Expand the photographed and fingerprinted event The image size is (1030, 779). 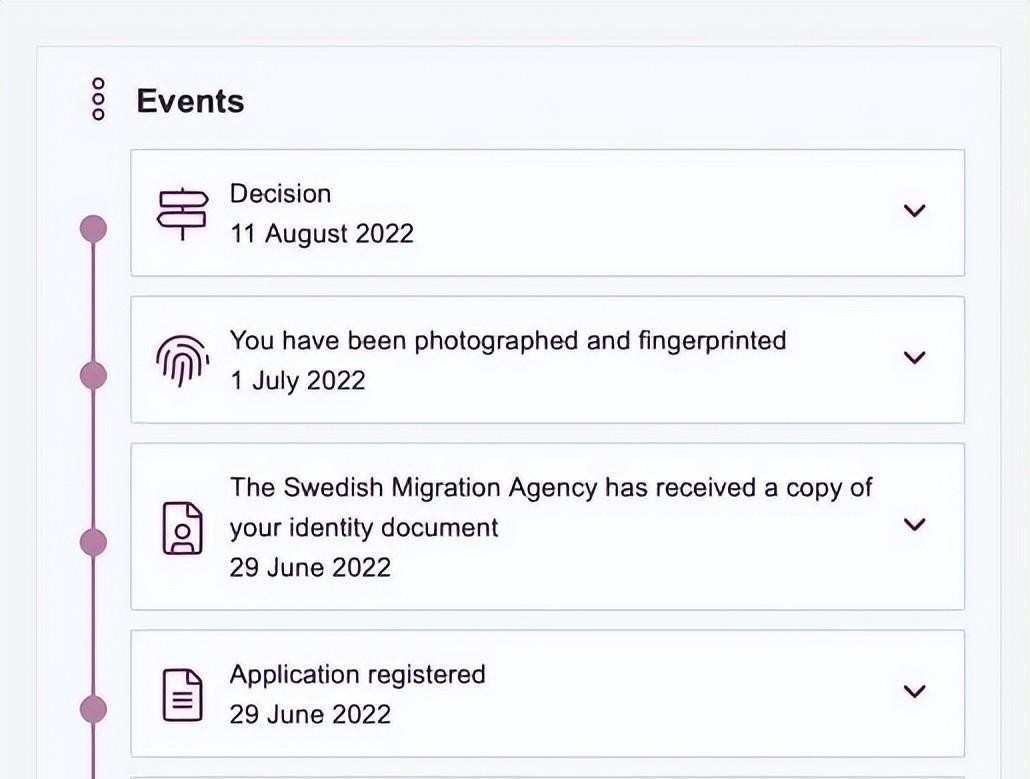point(914,358)
